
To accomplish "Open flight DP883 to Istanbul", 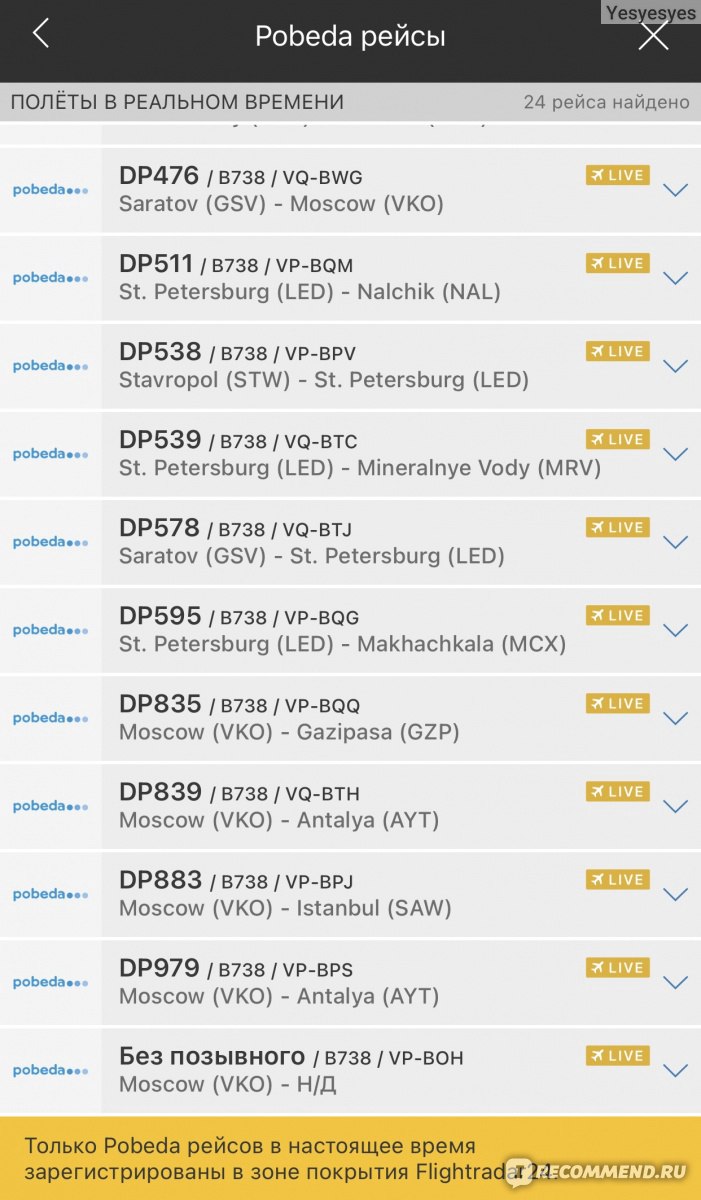I will [x=350, y=894].
